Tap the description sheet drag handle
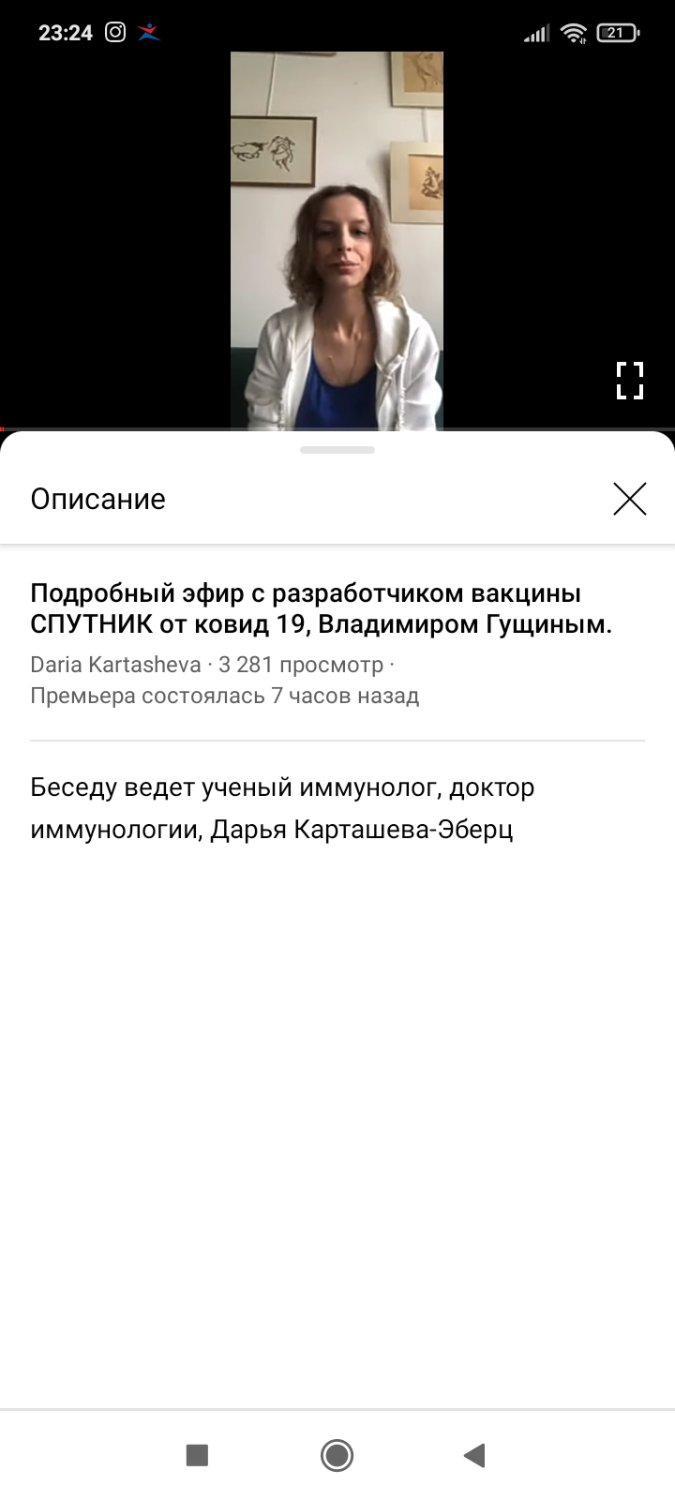The image size is (675, 1500). click(x=337, y=450)
